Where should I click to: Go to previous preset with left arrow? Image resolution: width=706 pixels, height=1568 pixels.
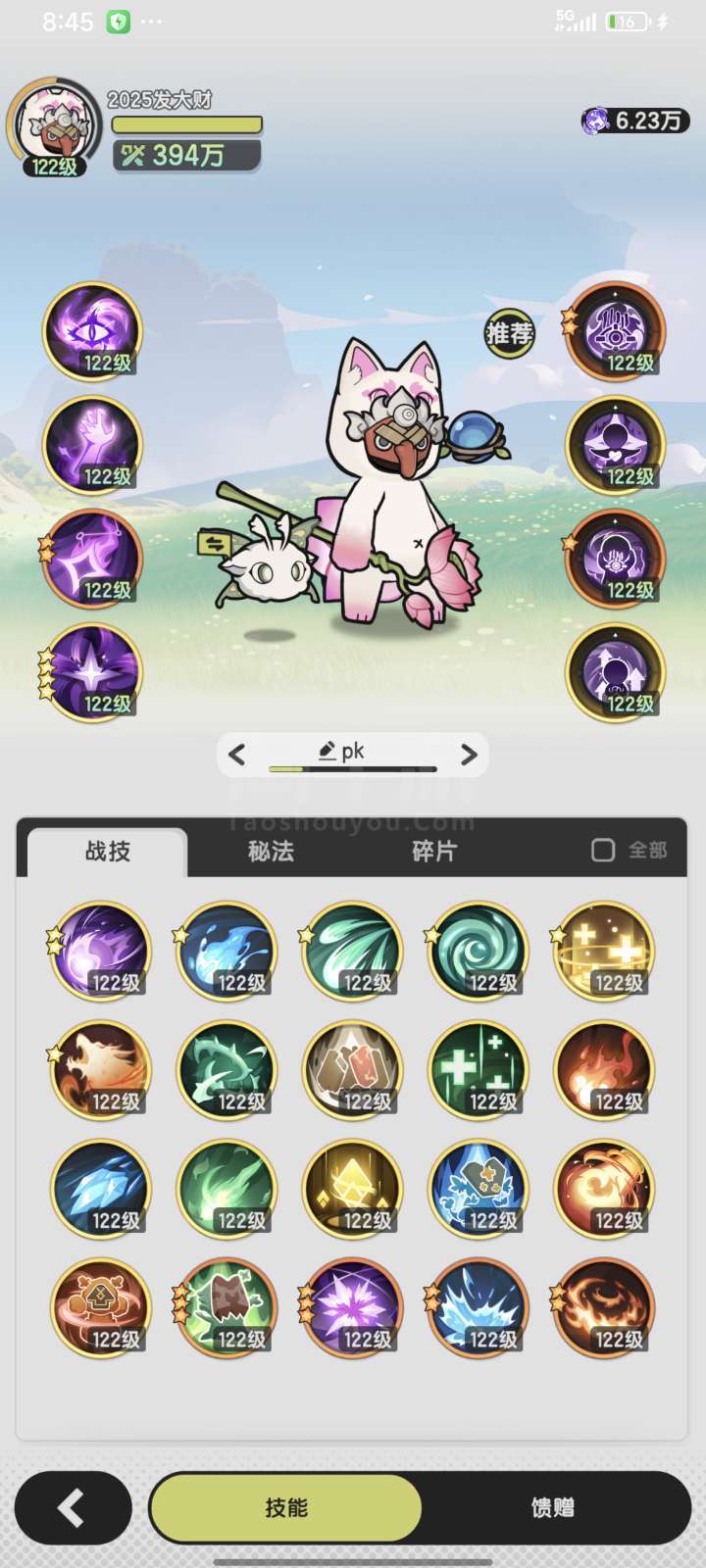pyautogui.click(x=236, y=755)
